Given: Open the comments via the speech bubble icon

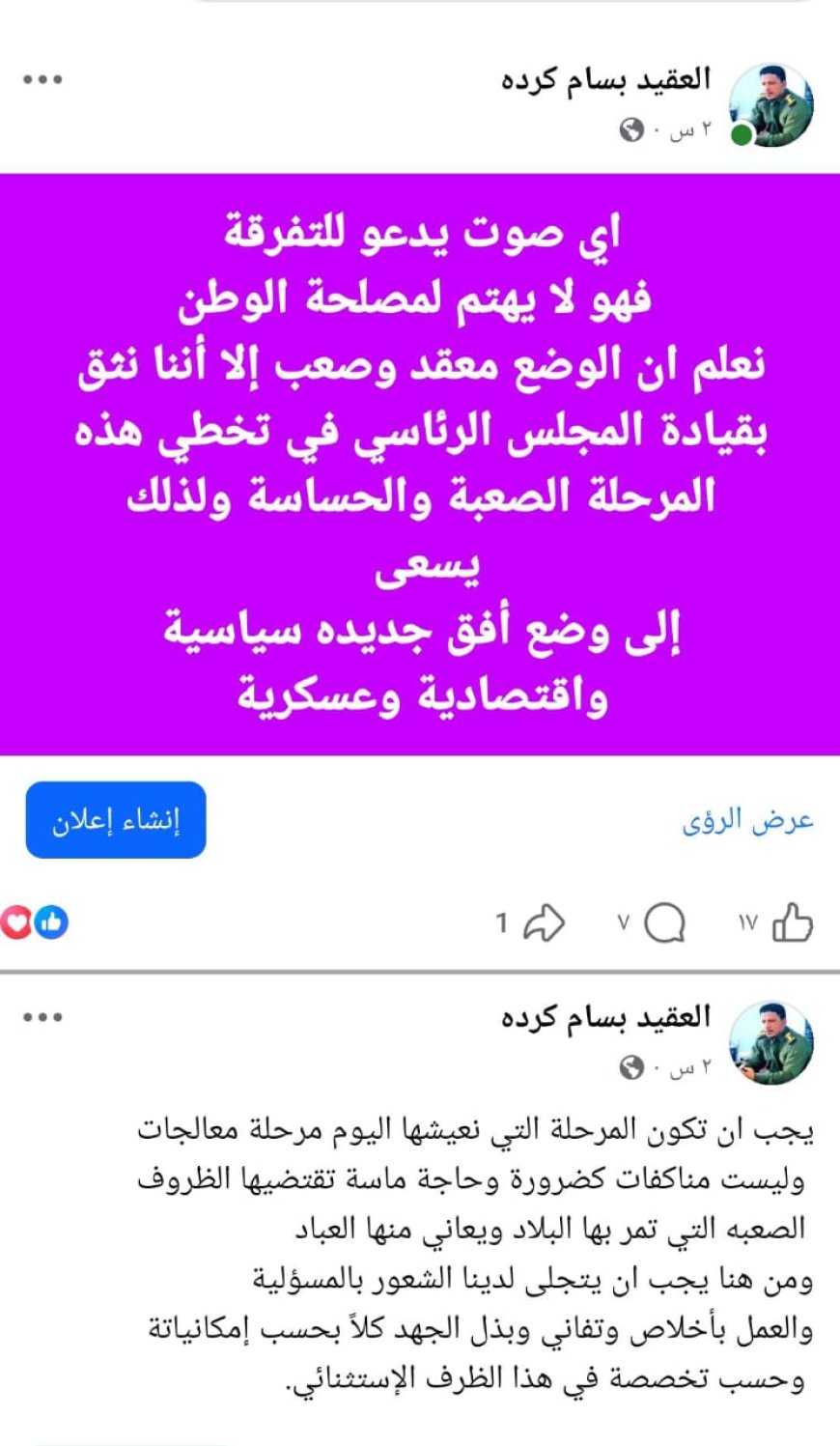Looking at the screenshot, I should click(664, 922).
